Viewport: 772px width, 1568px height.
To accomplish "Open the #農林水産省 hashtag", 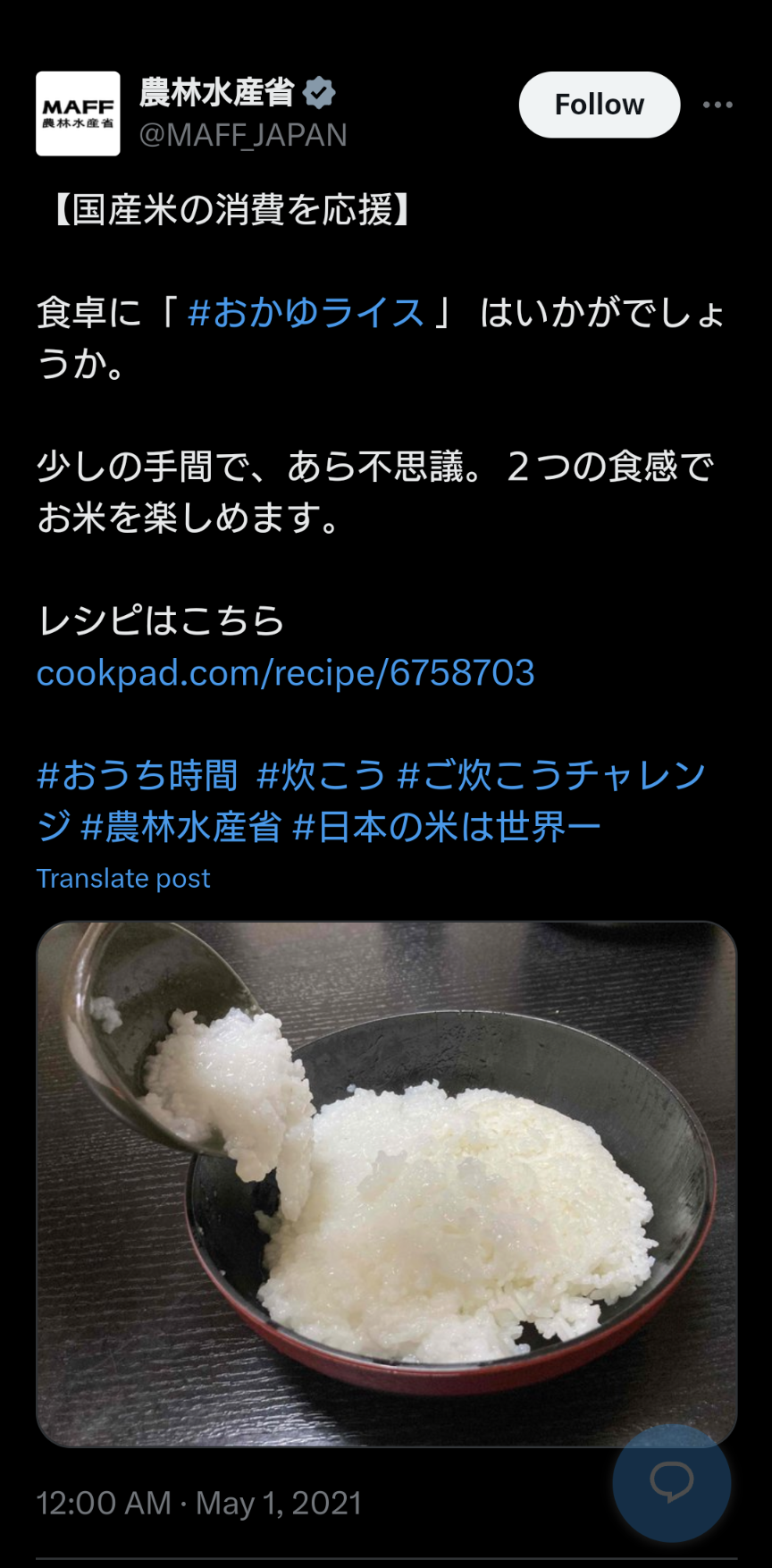I will (181, 827).
